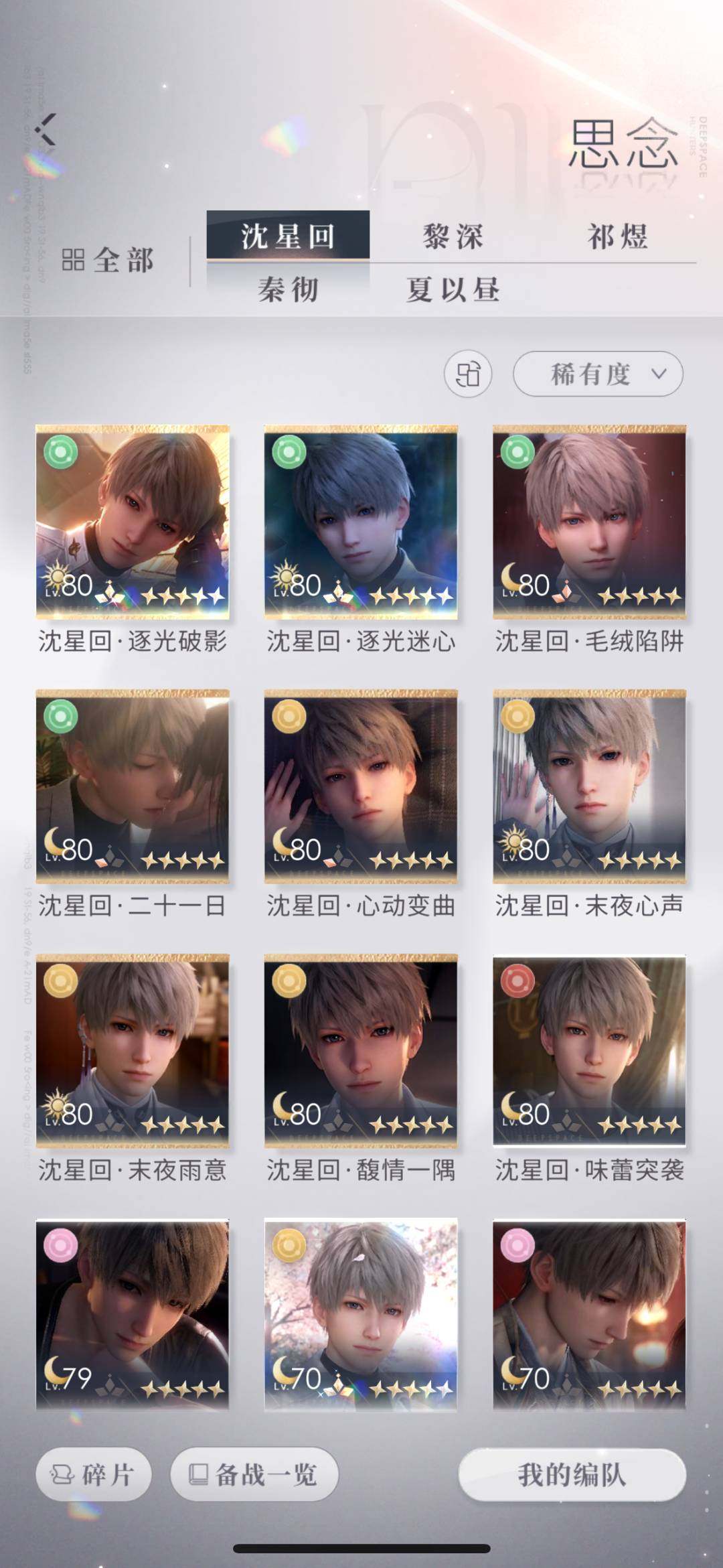Open the 碎片 fragments button
The width and height of the screenshot is (723, 1568).
(x=94, y=1474)
